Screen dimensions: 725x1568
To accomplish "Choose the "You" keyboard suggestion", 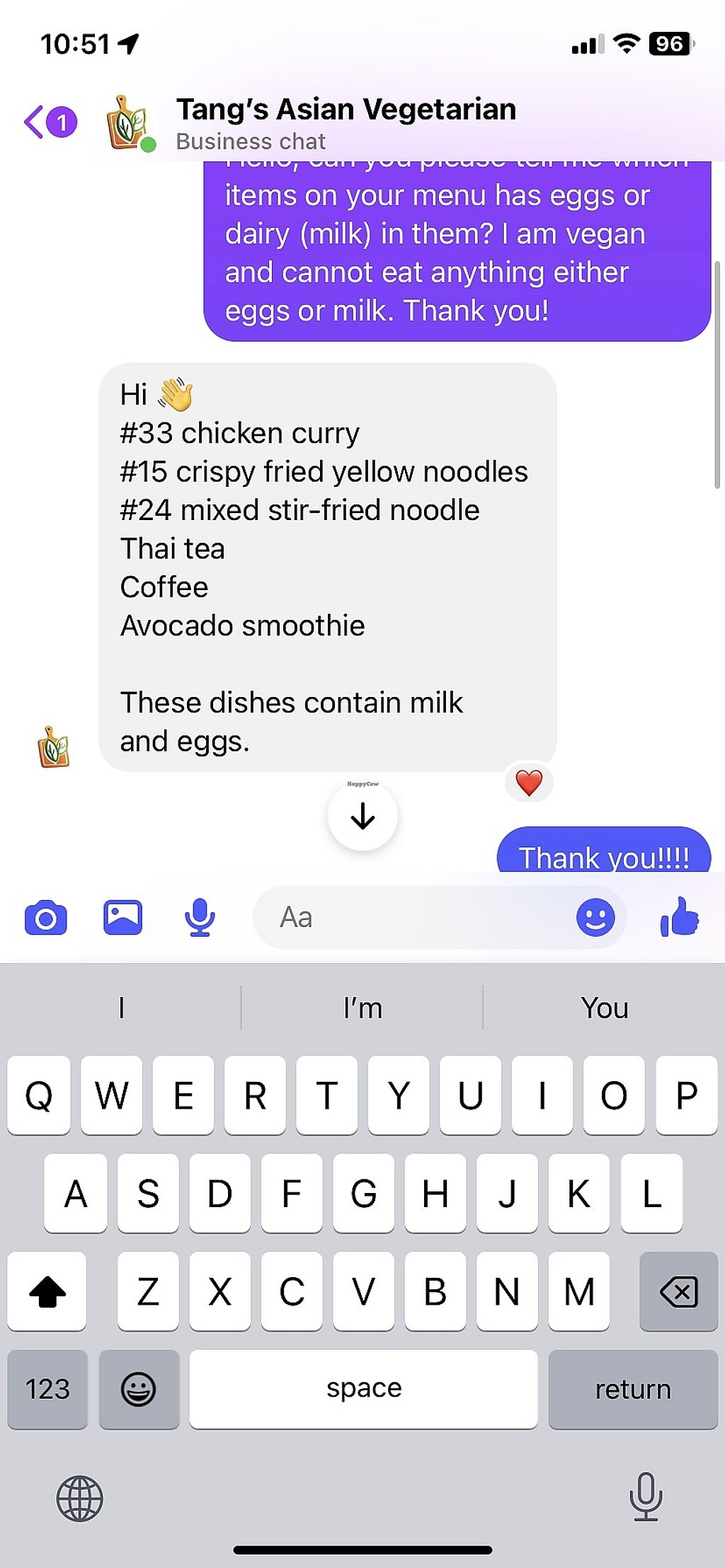I will pos(605,1008).
